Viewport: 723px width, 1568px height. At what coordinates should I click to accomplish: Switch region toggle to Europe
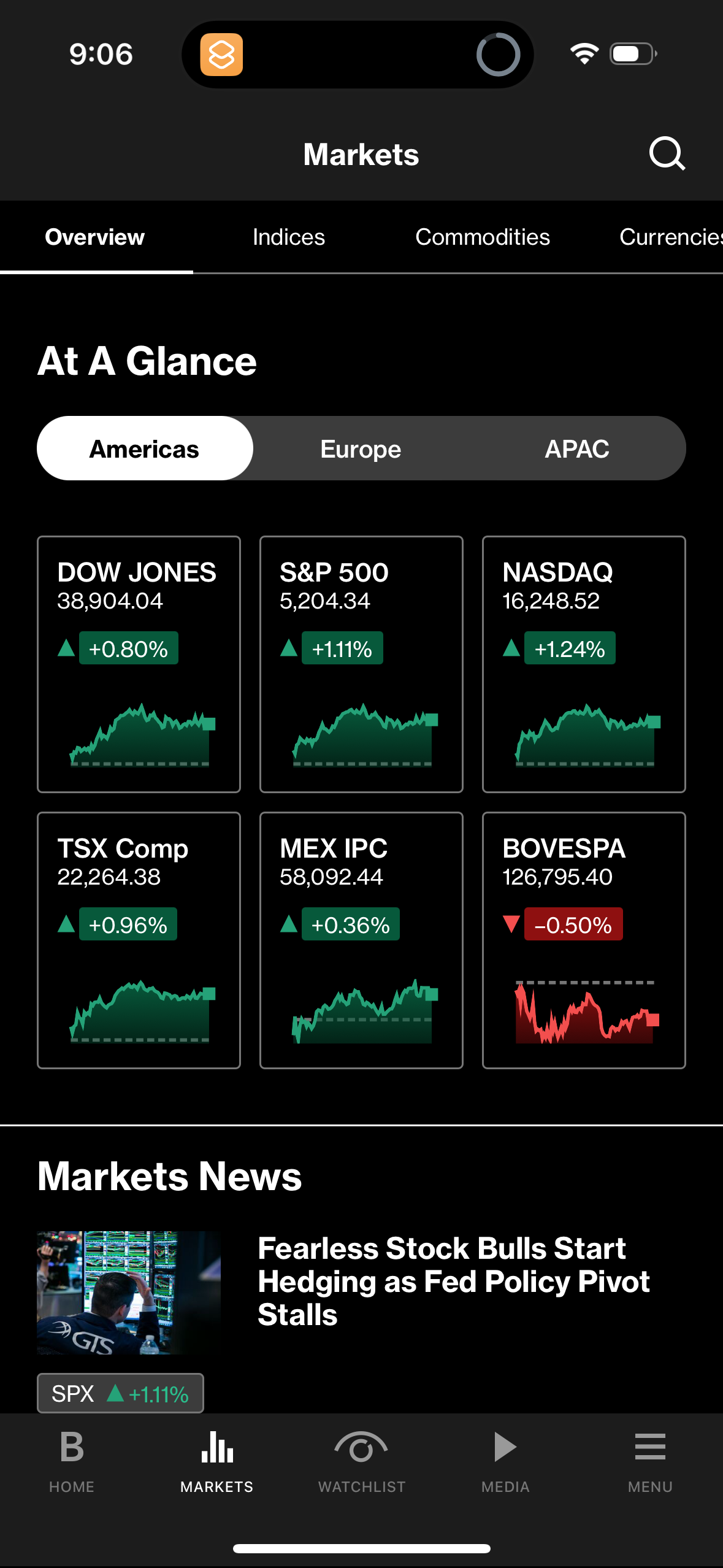coord(360,448)
